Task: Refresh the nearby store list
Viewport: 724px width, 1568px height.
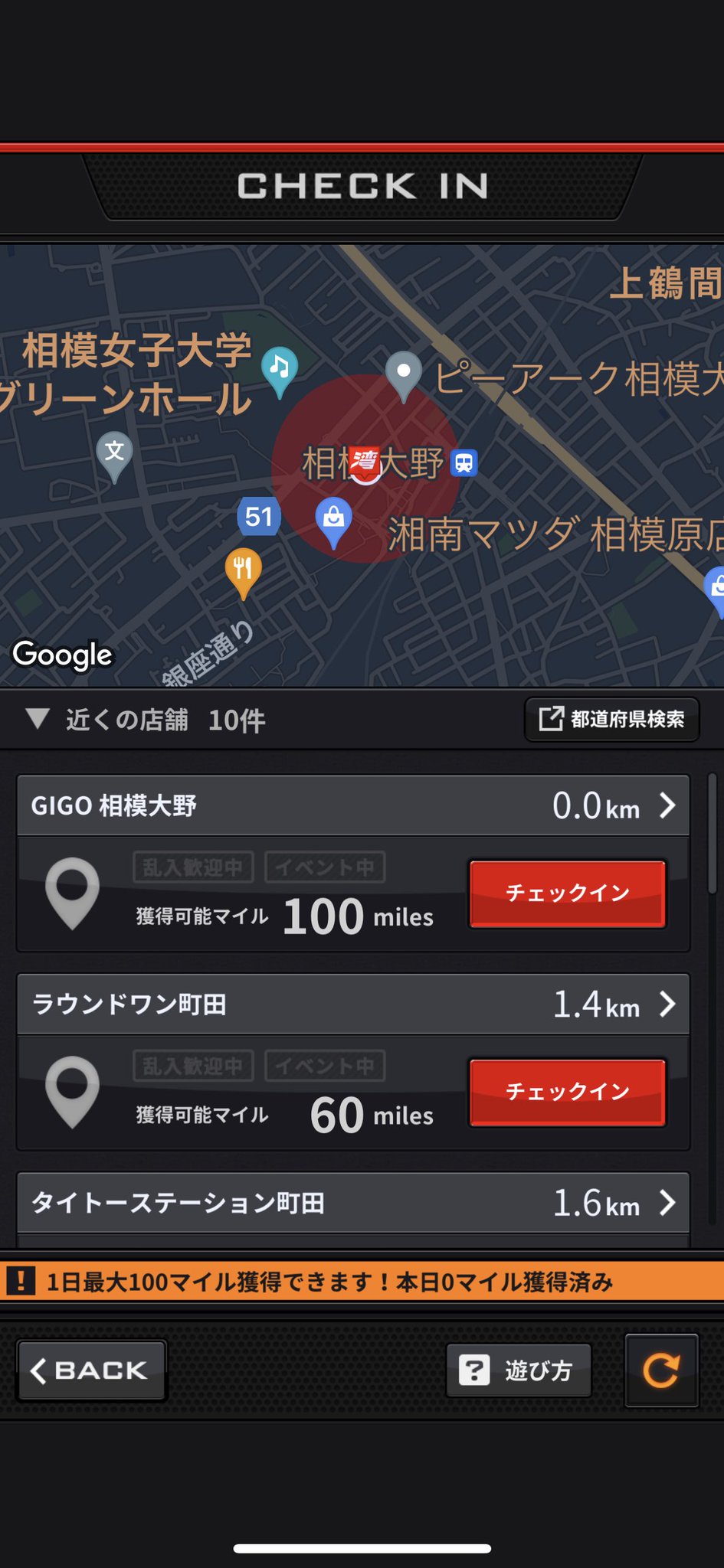Action: 662,1370
